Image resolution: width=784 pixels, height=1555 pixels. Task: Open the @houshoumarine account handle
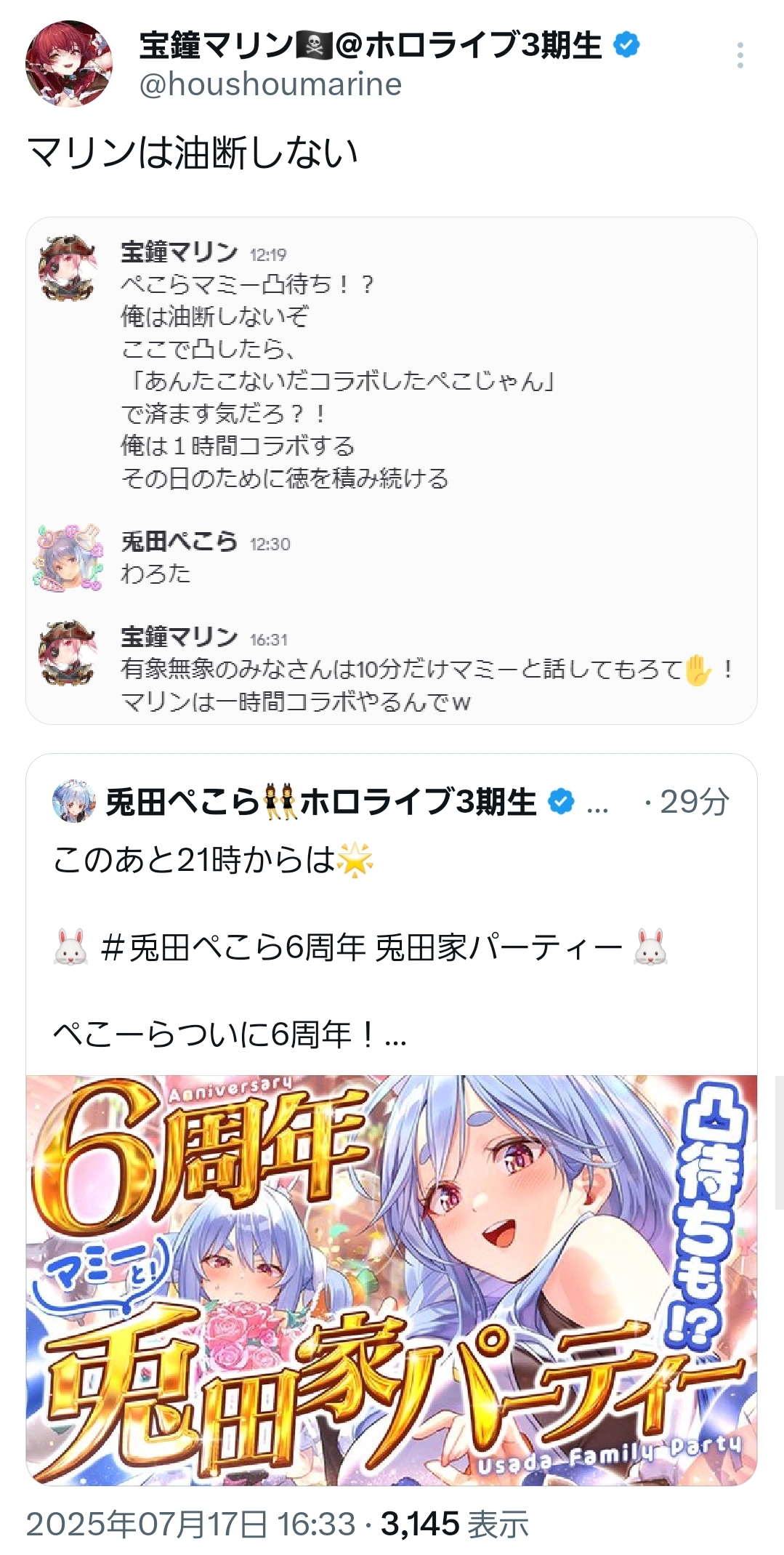[270, 84]
